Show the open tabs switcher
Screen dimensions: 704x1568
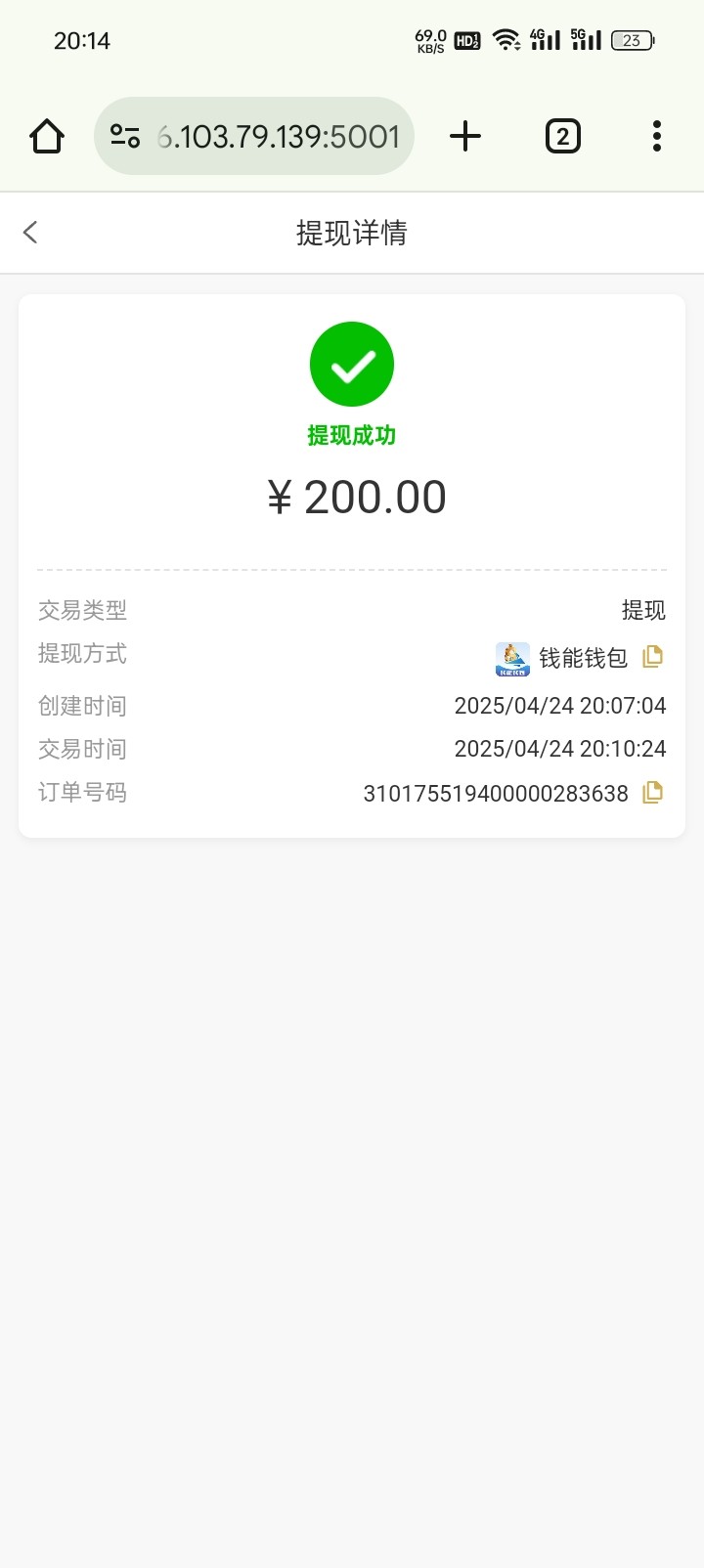coord(562,136)
